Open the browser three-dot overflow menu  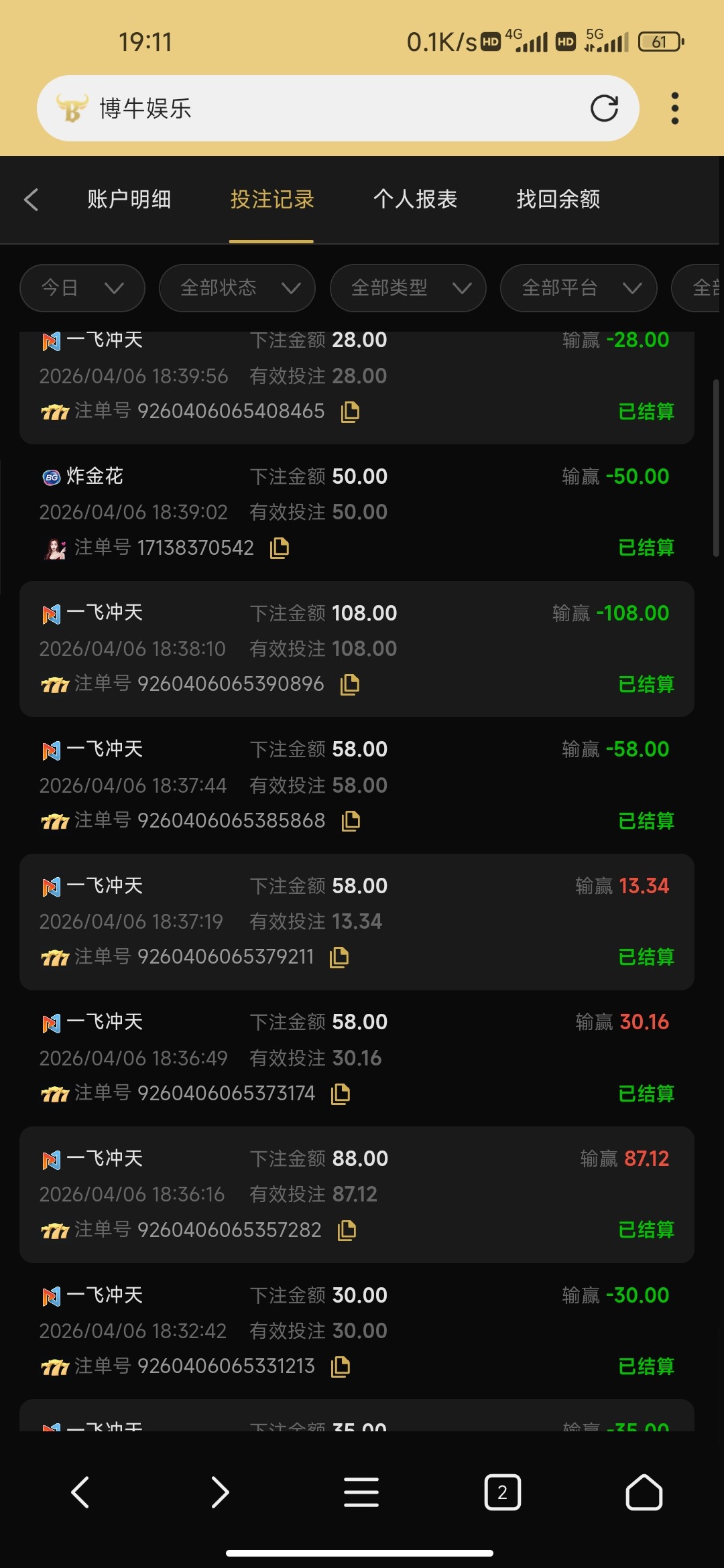674,109
